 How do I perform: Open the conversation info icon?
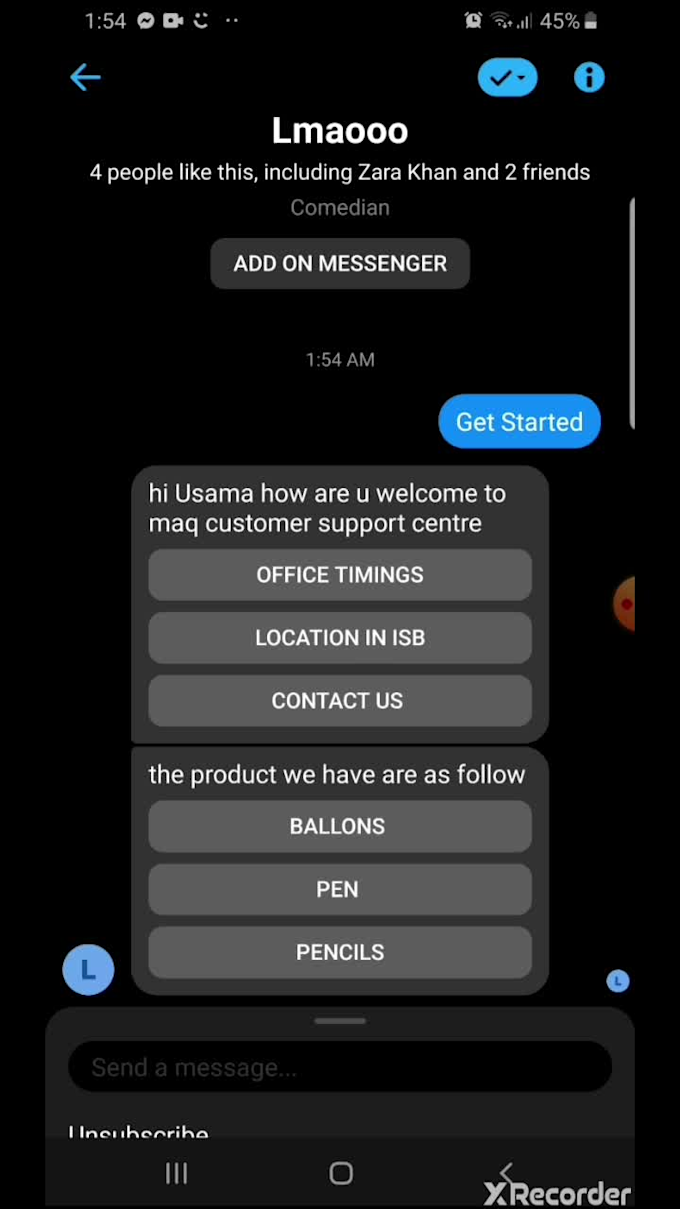point(589,77)
